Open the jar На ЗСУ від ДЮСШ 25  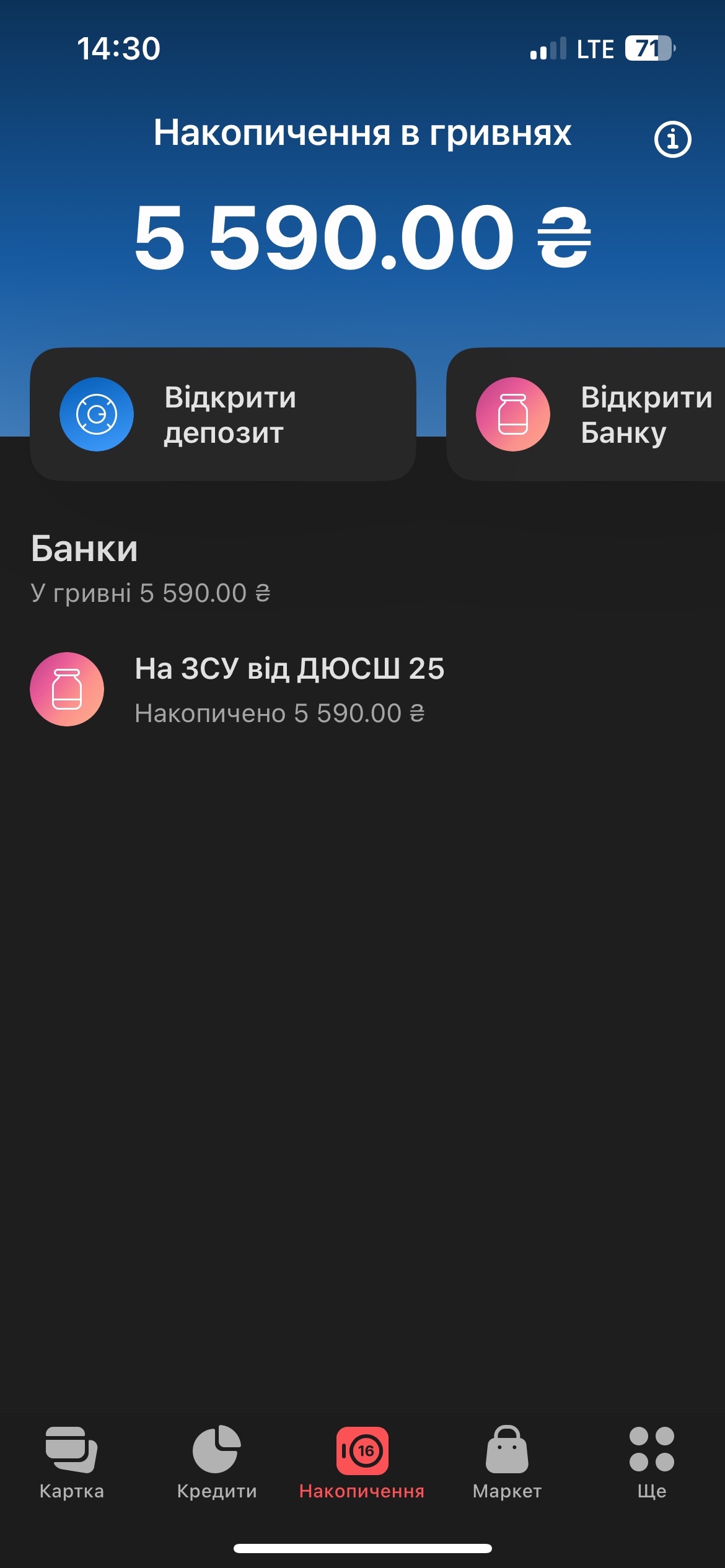[x=289, y=689]
